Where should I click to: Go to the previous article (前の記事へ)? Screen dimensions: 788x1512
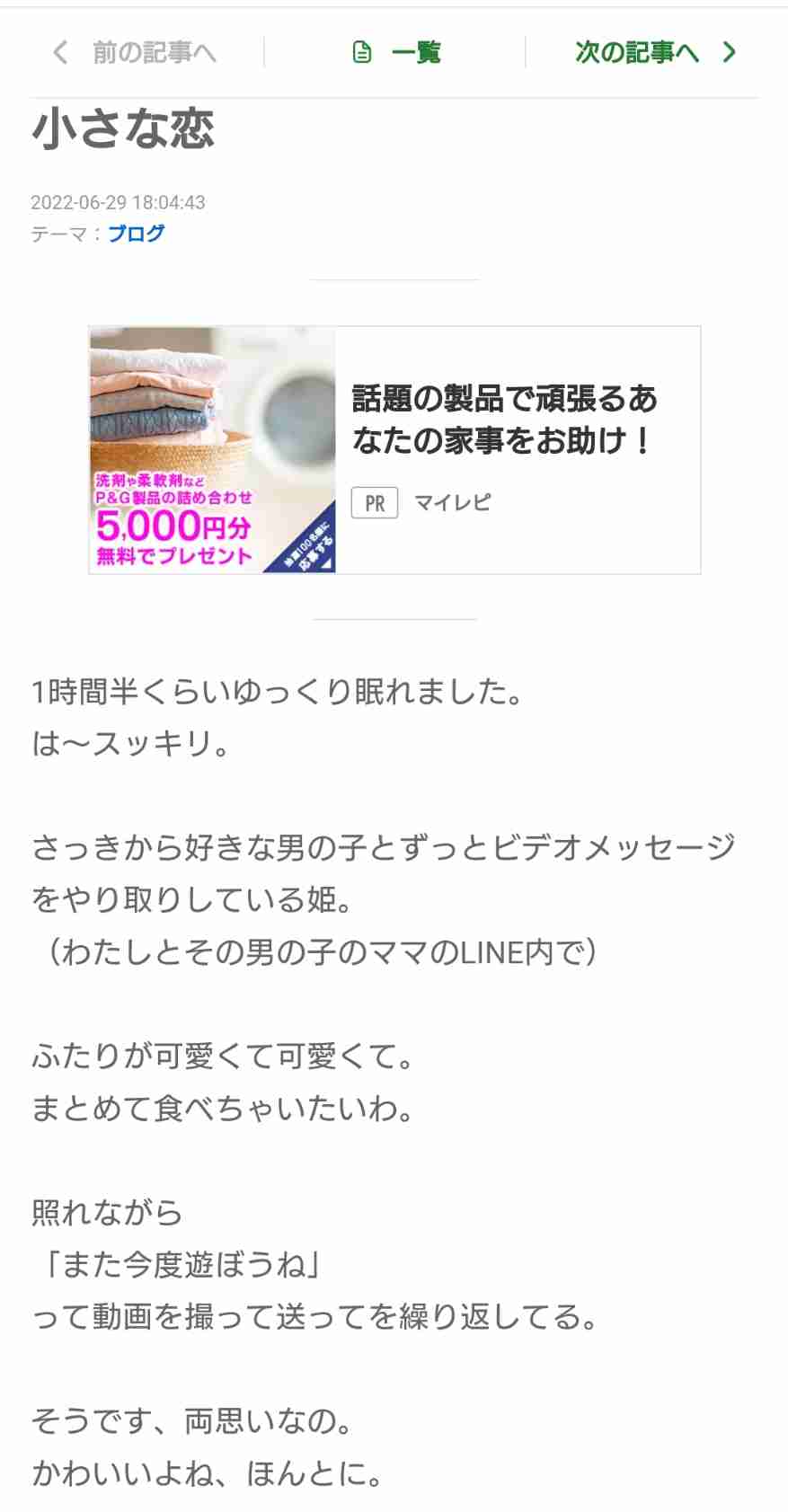coord(135,52)
